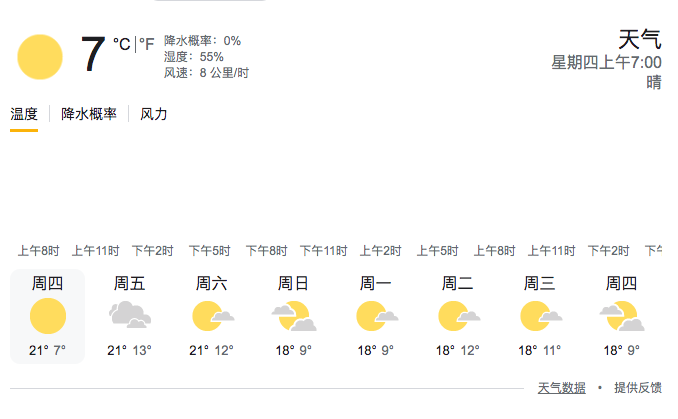Select the 周一 forecast card

point(375,316)
